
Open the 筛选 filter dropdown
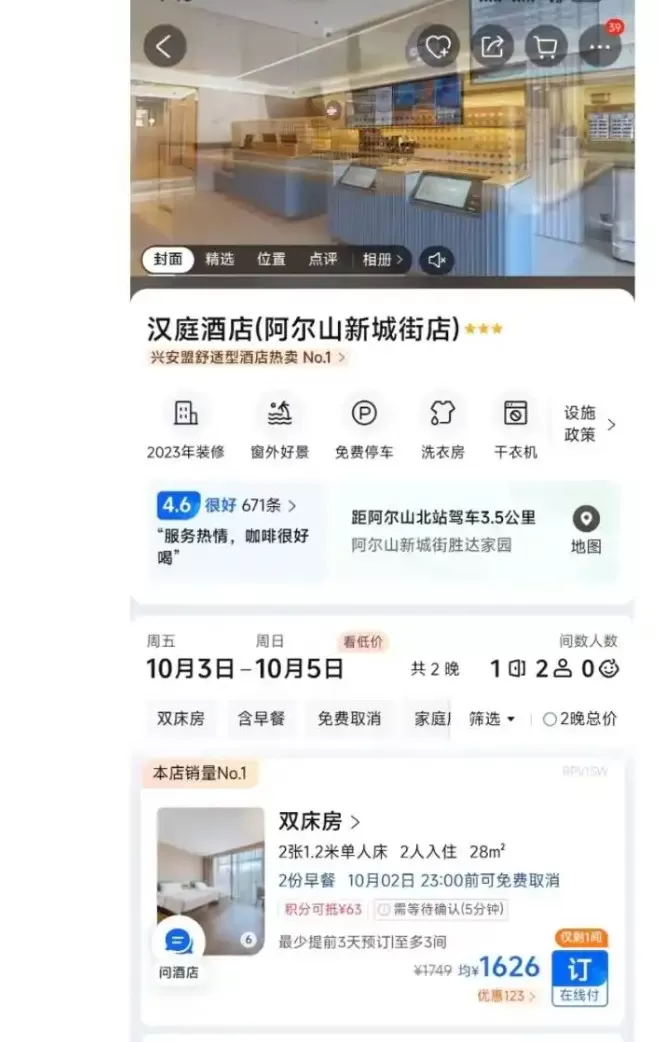tap(491, 718)
